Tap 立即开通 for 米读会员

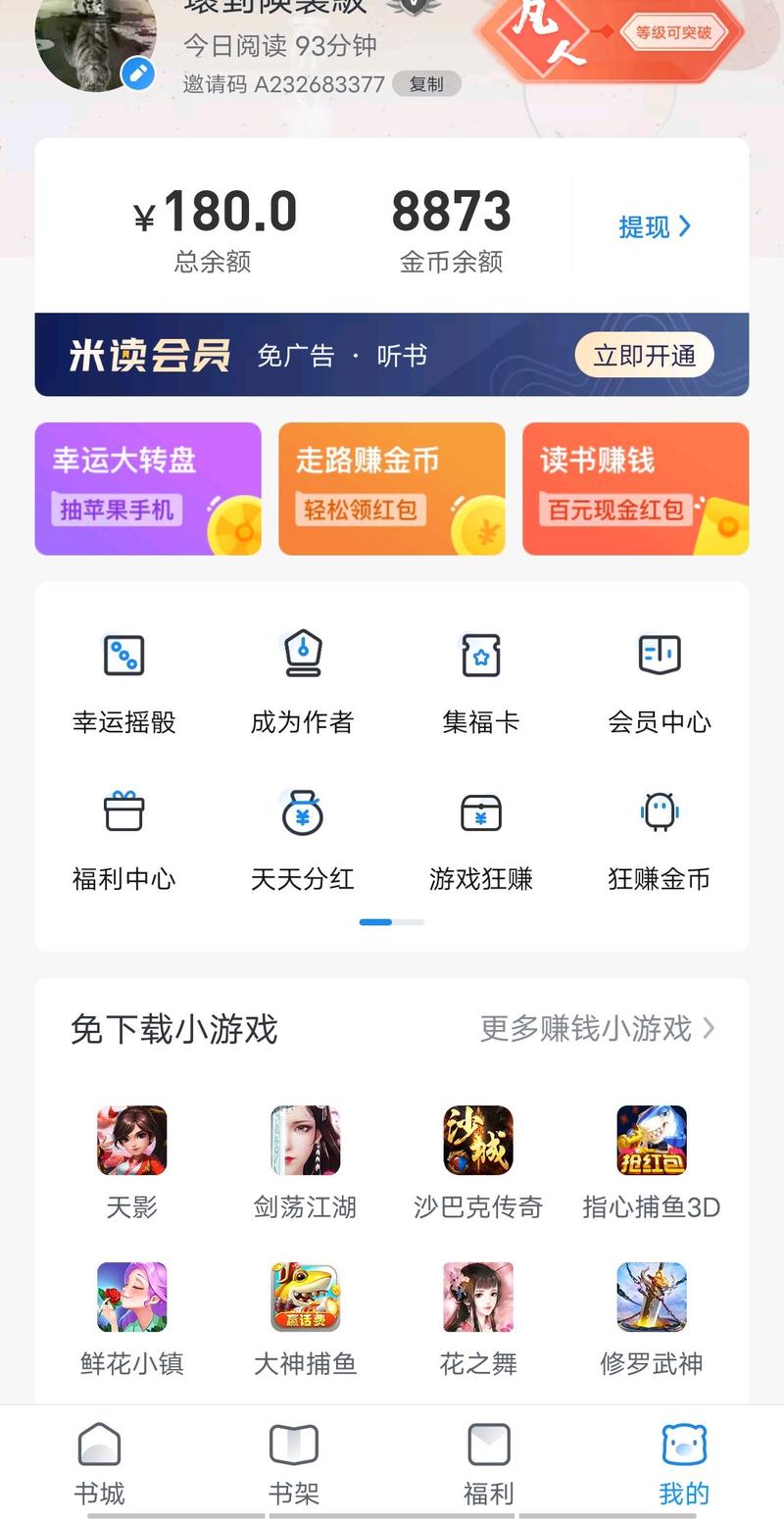click(x=644, y=355)
